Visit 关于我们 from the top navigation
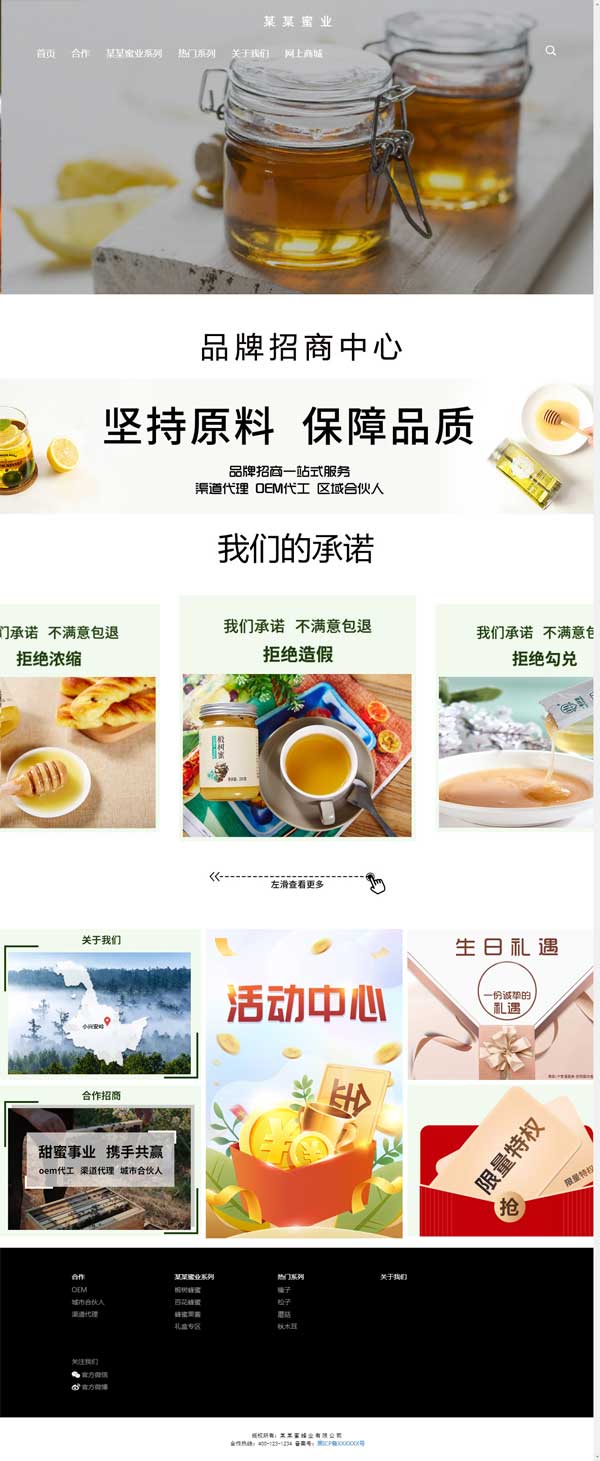600x1461 pixels. point(249,54)
